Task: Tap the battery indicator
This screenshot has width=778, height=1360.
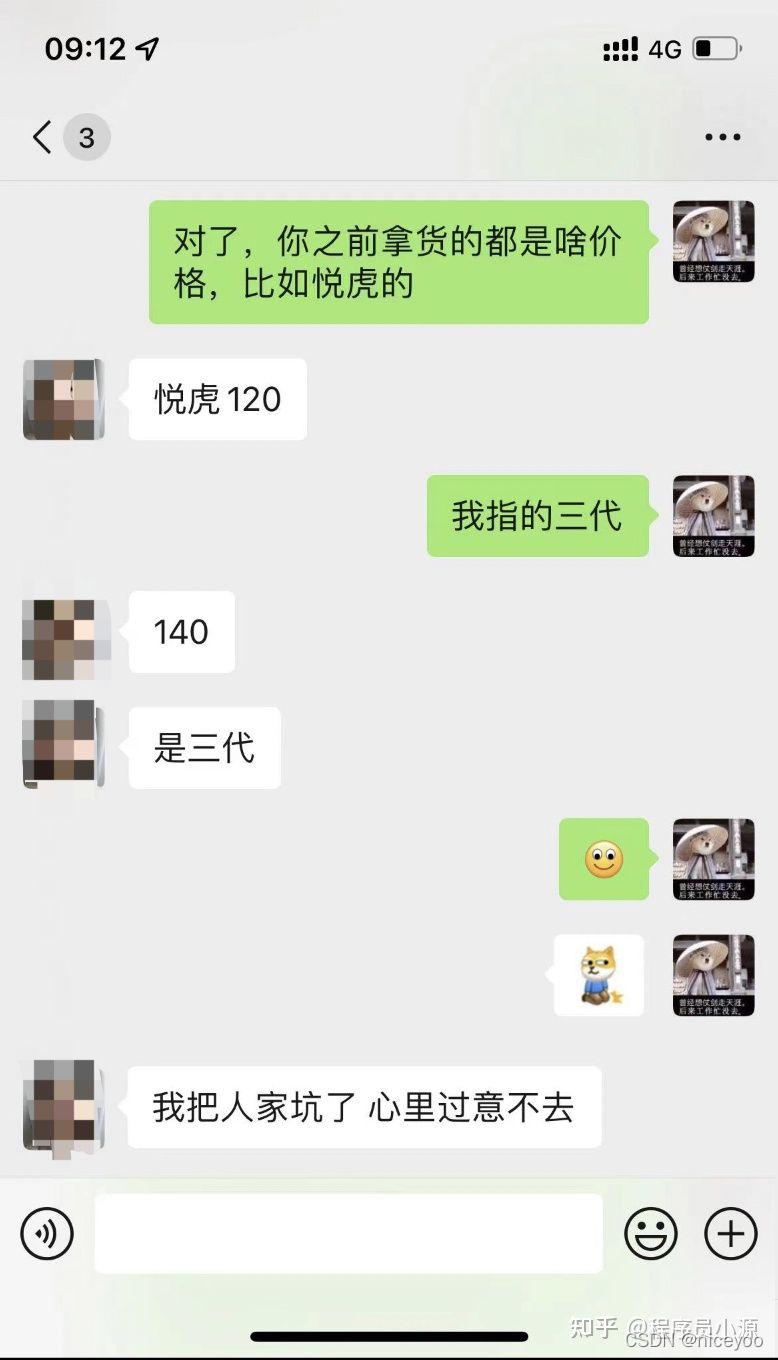Action: 714,47
